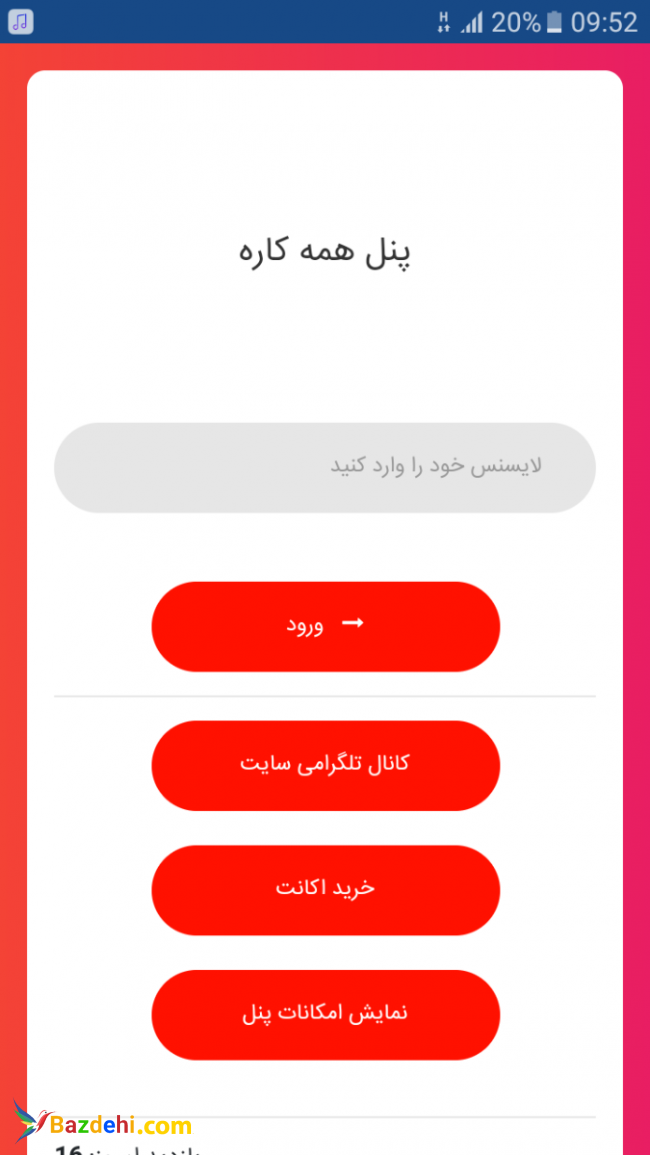Viewport: 650px width, 1155px height.
Task: Tap the ورود login button
Action: pos(325,626)
